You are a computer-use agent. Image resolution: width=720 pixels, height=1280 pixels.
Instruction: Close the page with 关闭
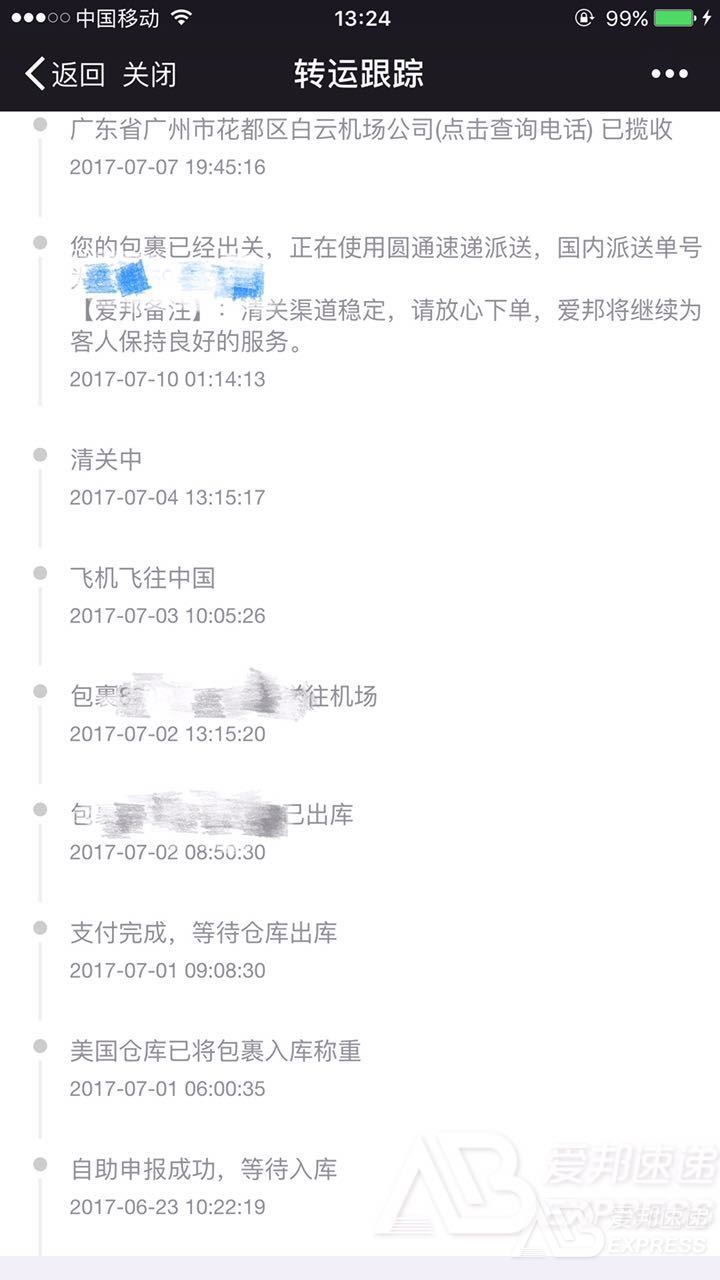pyautogui.click(x=150, y=74)
